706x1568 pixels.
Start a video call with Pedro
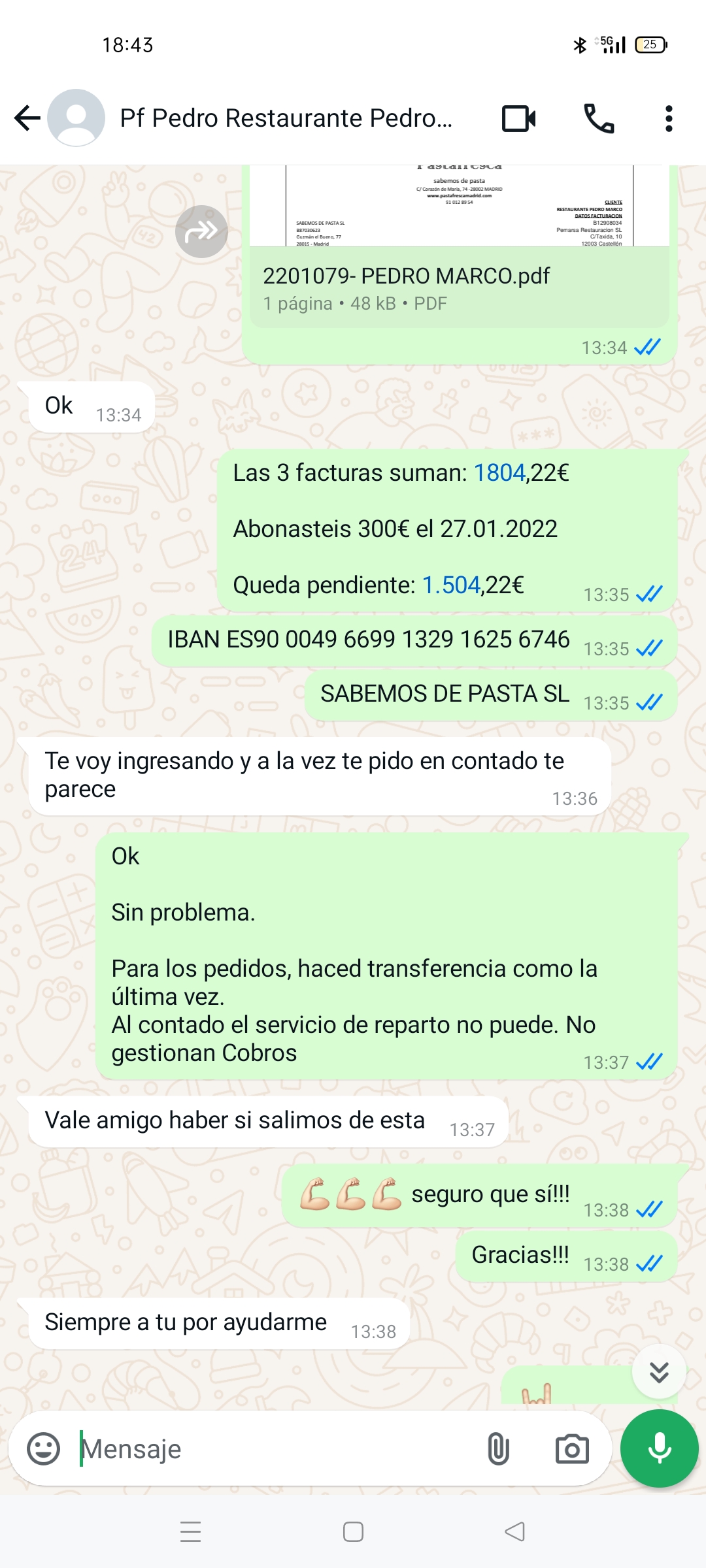pyautogui.click(x=518, y=118)
